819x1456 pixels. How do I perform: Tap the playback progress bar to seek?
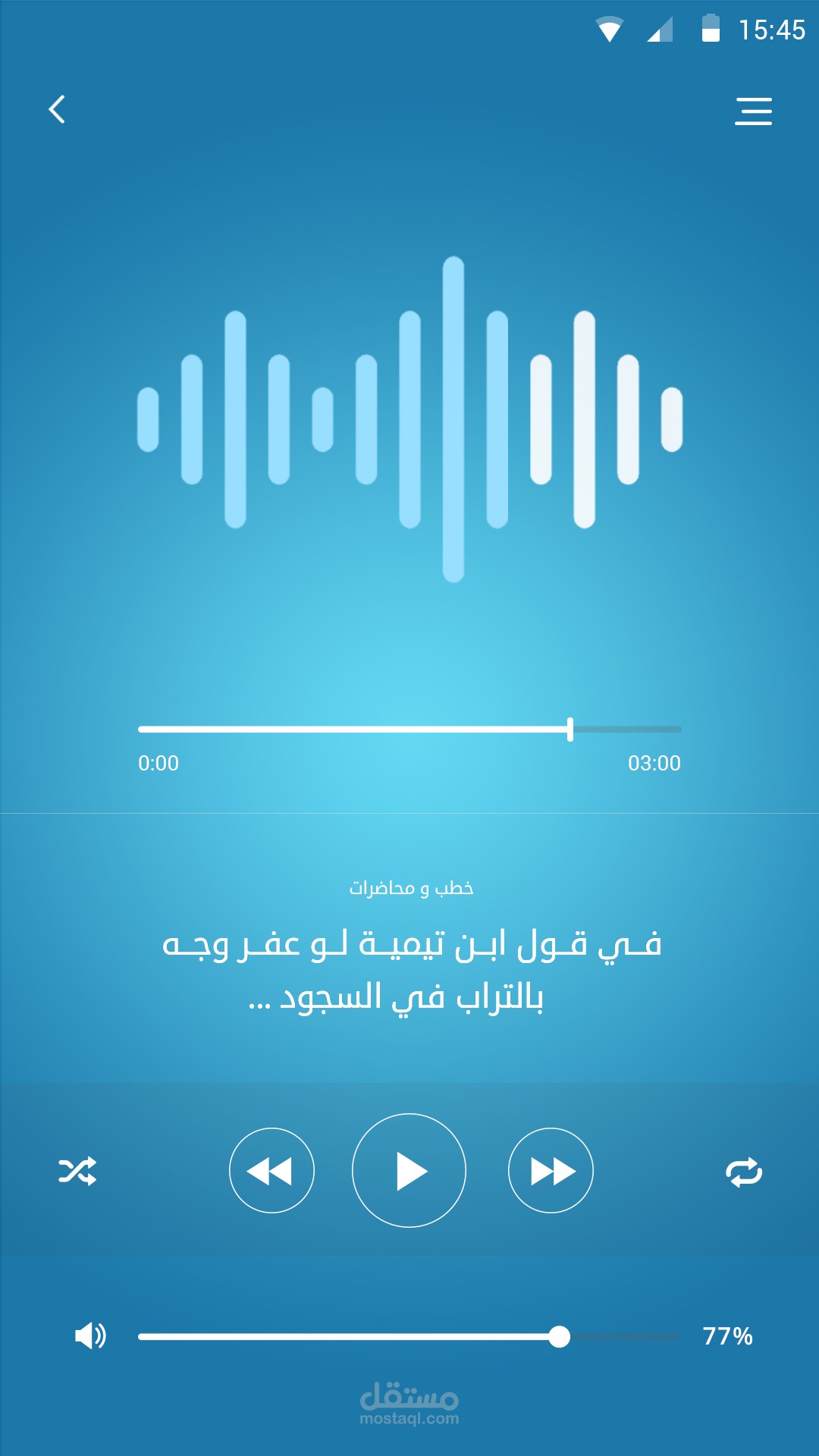click(x=409, y=730)
